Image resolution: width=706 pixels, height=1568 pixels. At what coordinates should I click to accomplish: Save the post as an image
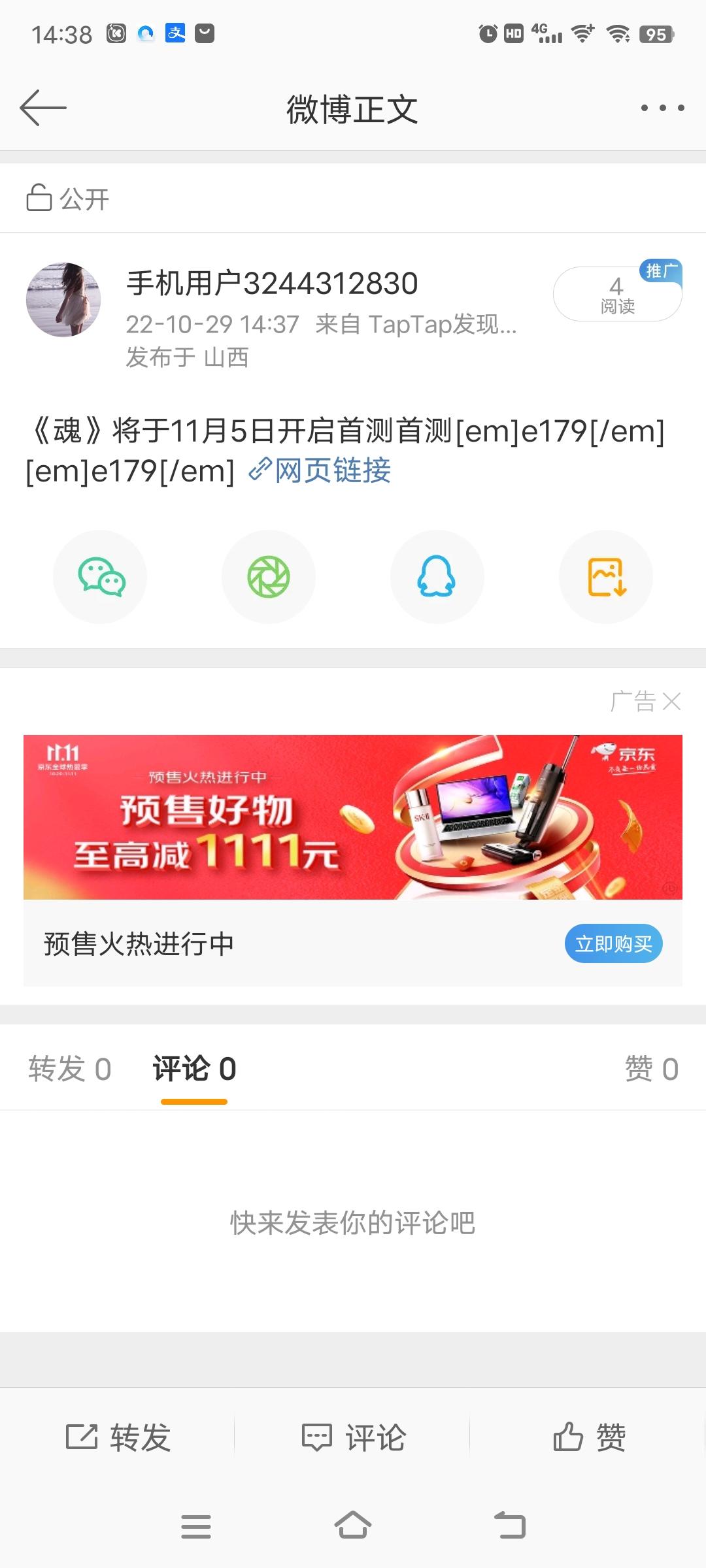(606, 577)
